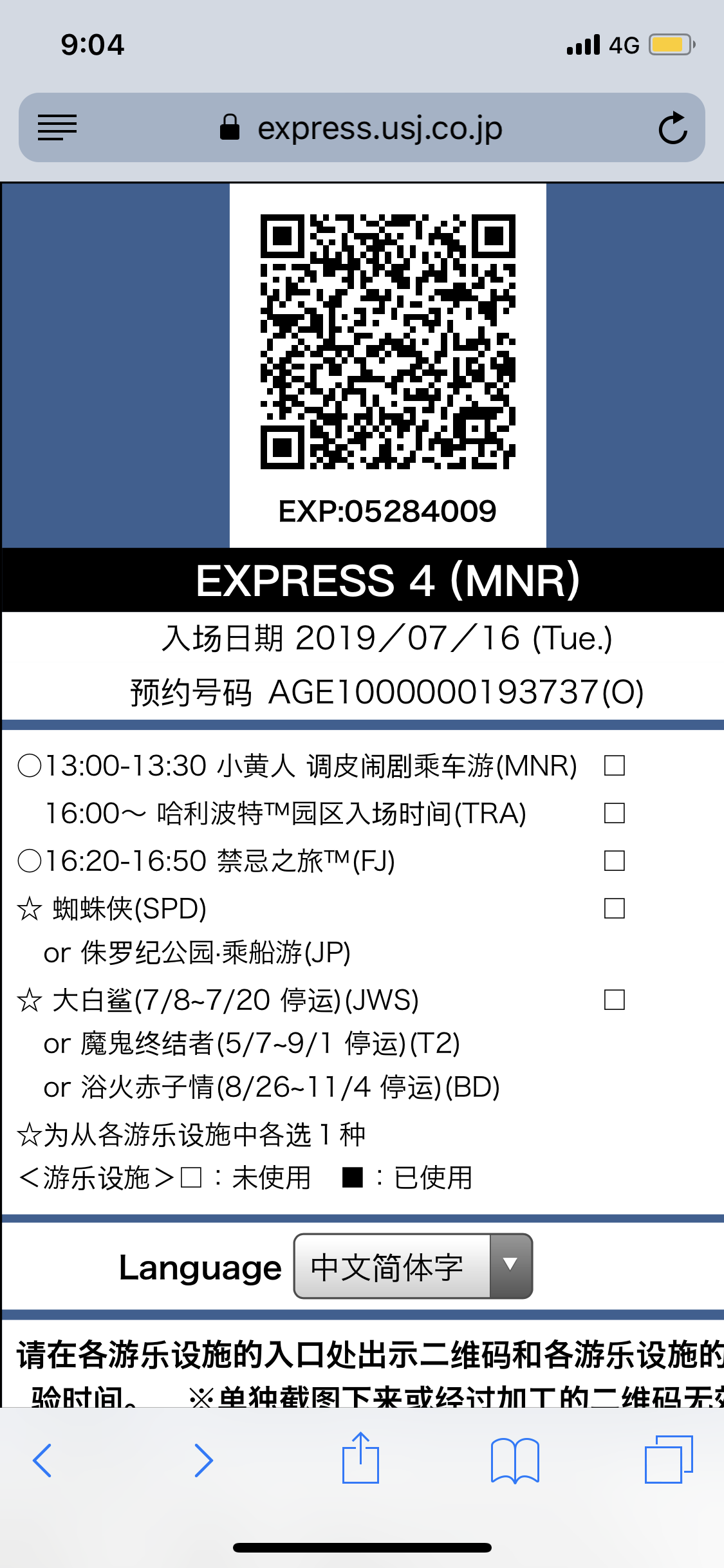Reload the express.usj.co.jp page
The width and height of the screenshot is (724, 1568).
coord(673,127)
